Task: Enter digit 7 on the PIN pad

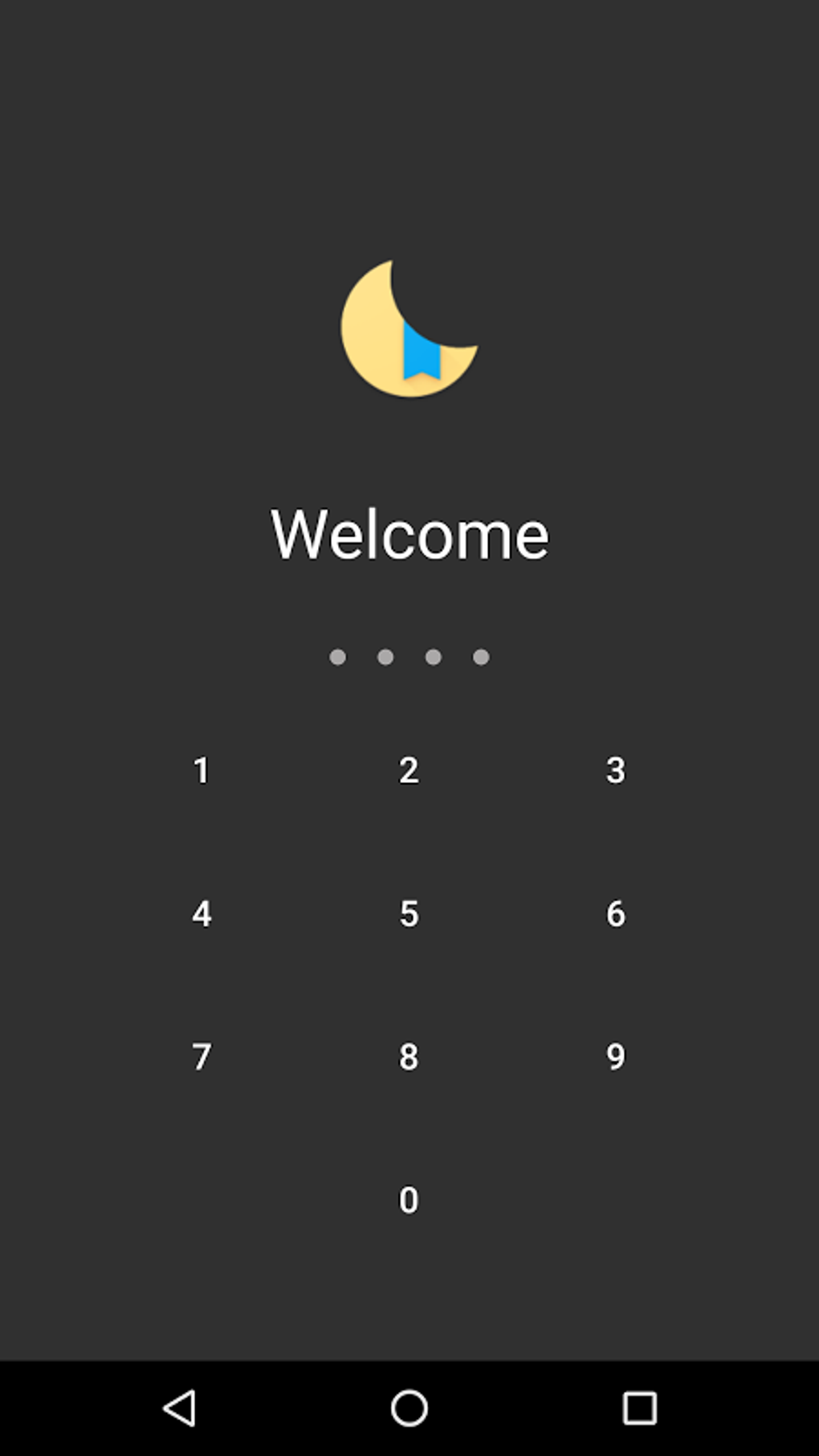Action: click(202, 1056)
